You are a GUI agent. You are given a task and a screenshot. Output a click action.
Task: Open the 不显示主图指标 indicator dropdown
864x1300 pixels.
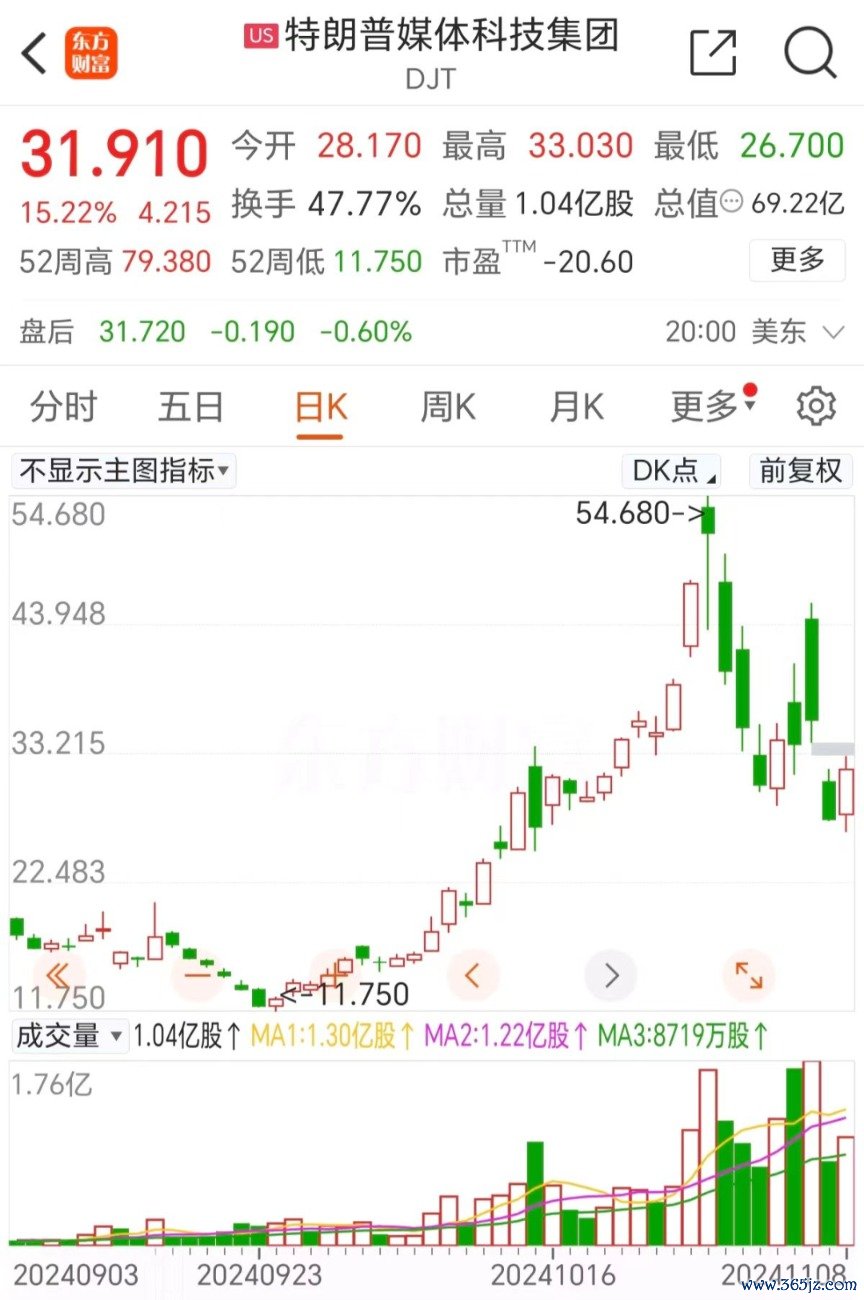124,470
